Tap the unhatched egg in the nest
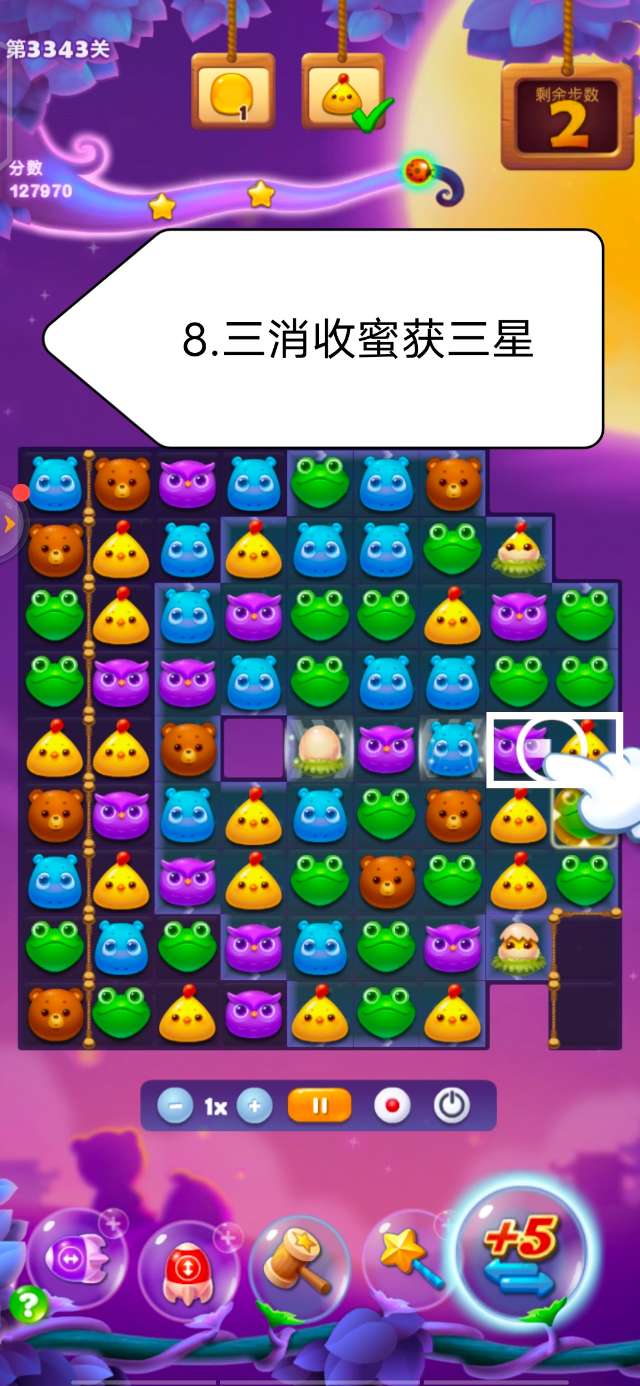Viewport: 640px width, 1386px height. [x=321, y=750]
